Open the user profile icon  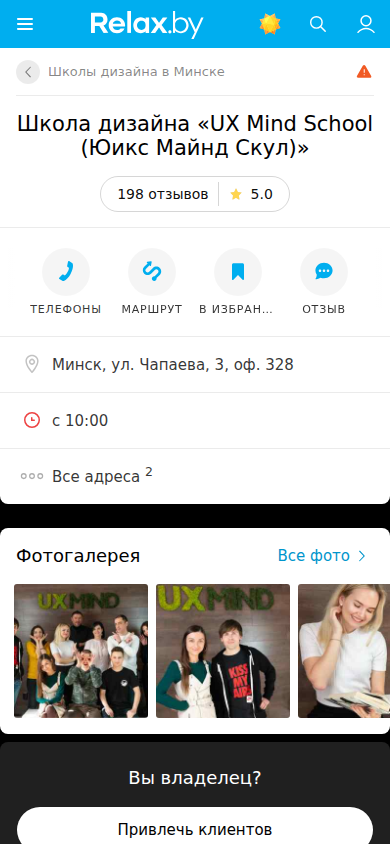[366, 24]
